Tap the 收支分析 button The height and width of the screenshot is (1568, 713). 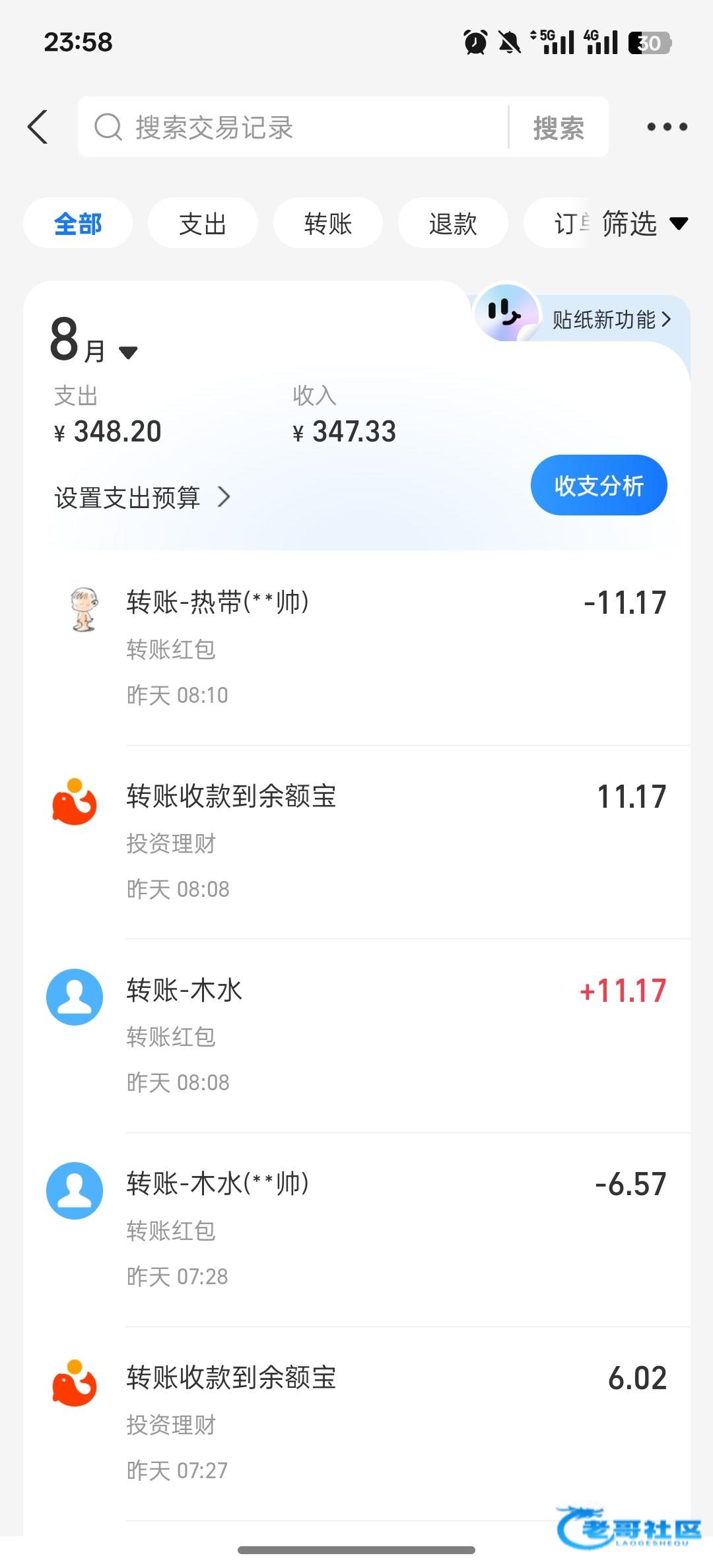point(599,485)
